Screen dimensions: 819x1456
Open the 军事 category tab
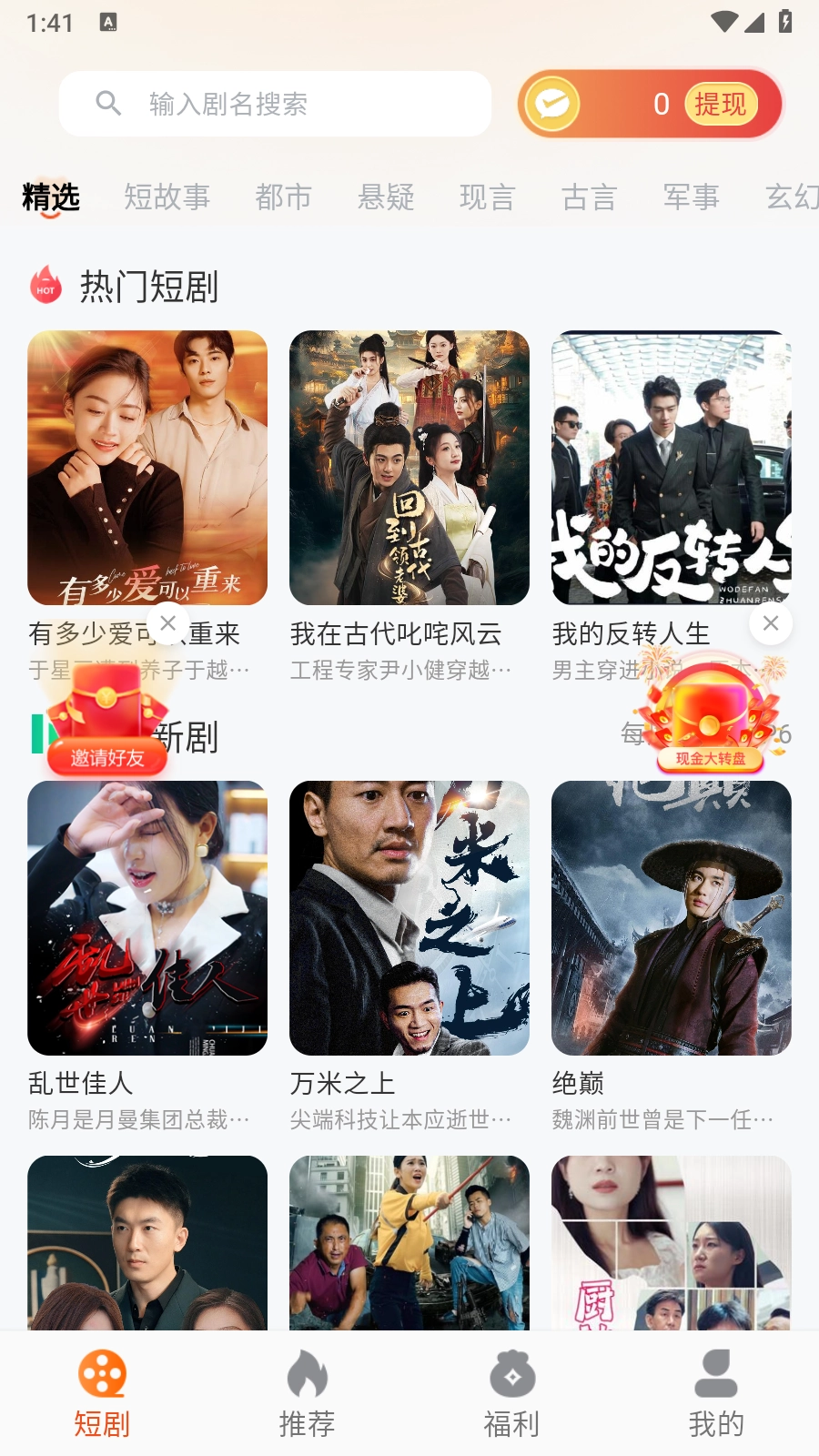coord(692,197)
